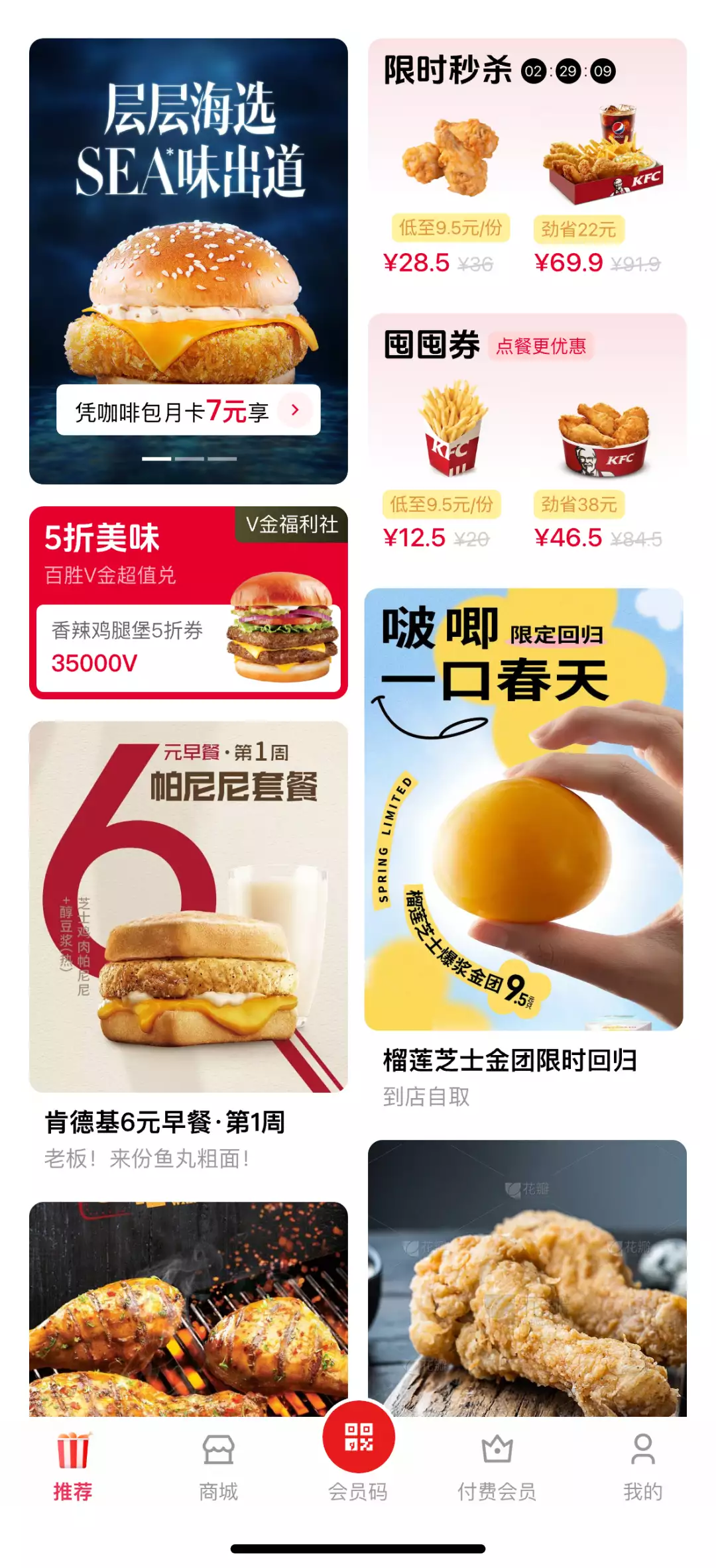
Task: Switch to the 商城 tab
Action: (x=218, y=1467)
